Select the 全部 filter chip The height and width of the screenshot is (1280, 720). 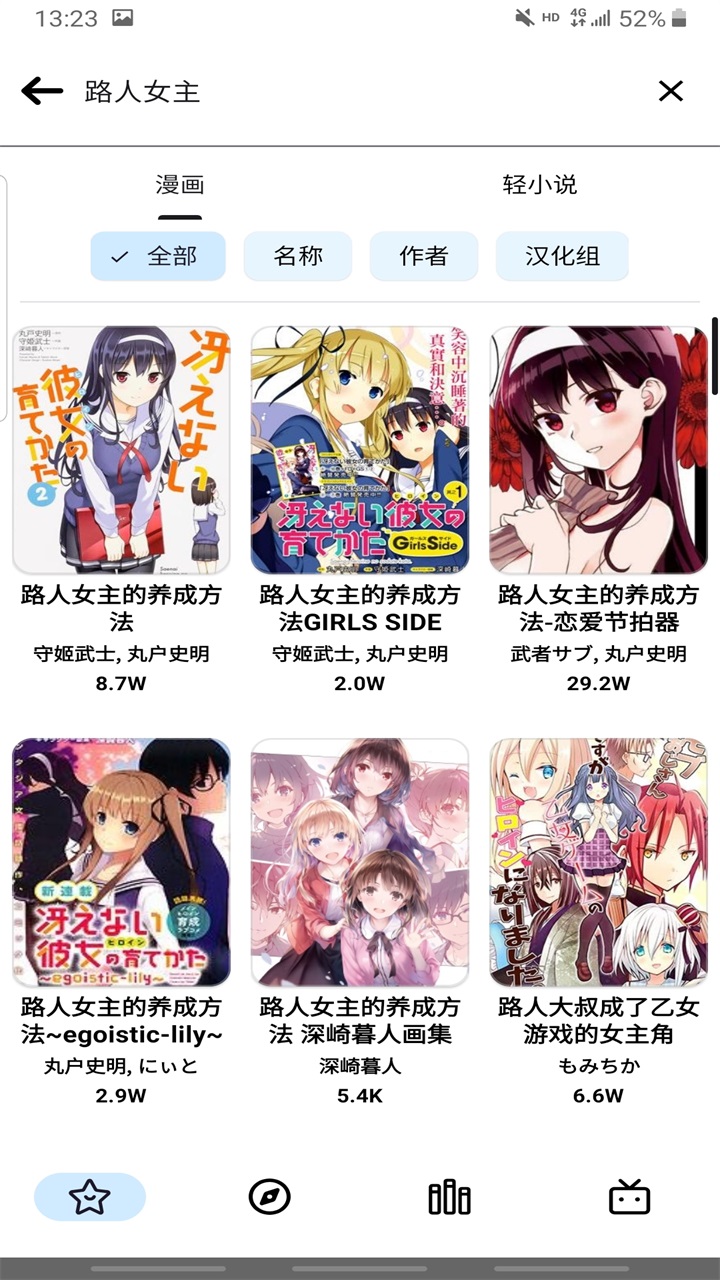[158, 257]
